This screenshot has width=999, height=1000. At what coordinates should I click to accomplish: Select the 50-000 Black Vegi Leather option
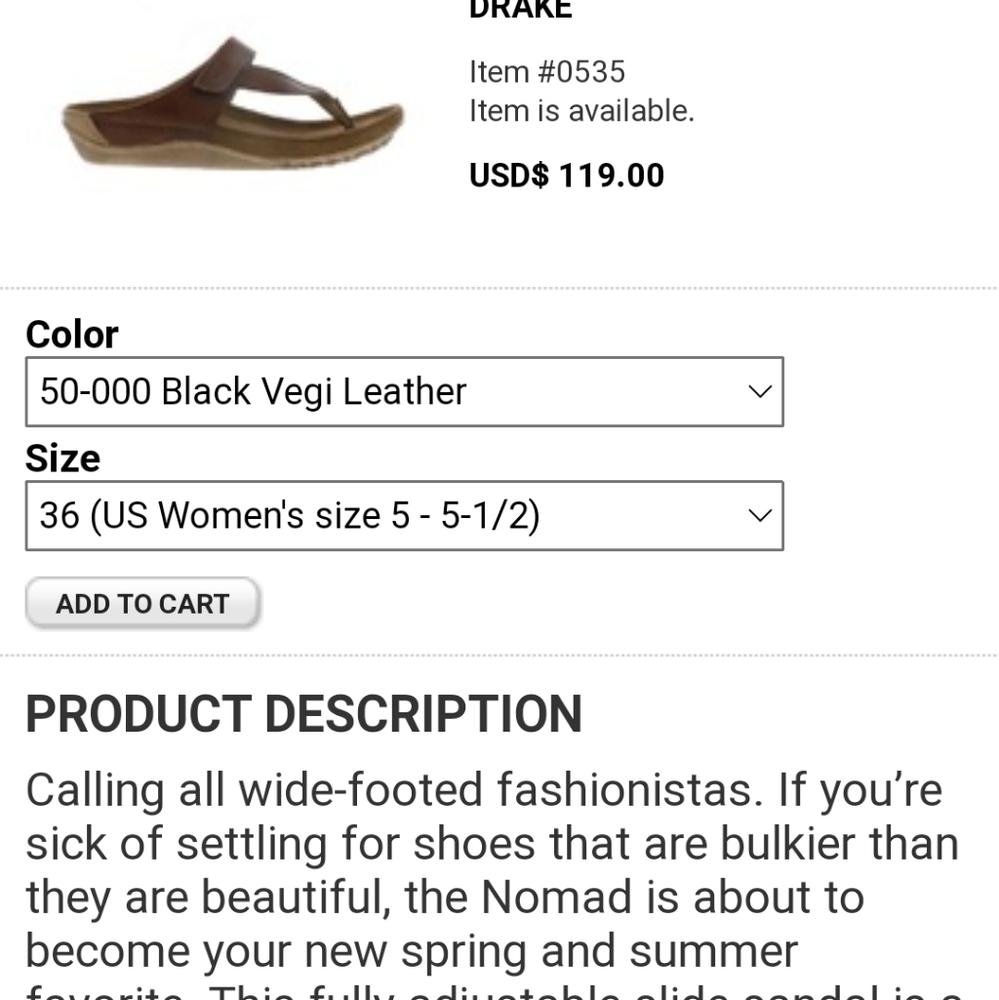(250, 391)
